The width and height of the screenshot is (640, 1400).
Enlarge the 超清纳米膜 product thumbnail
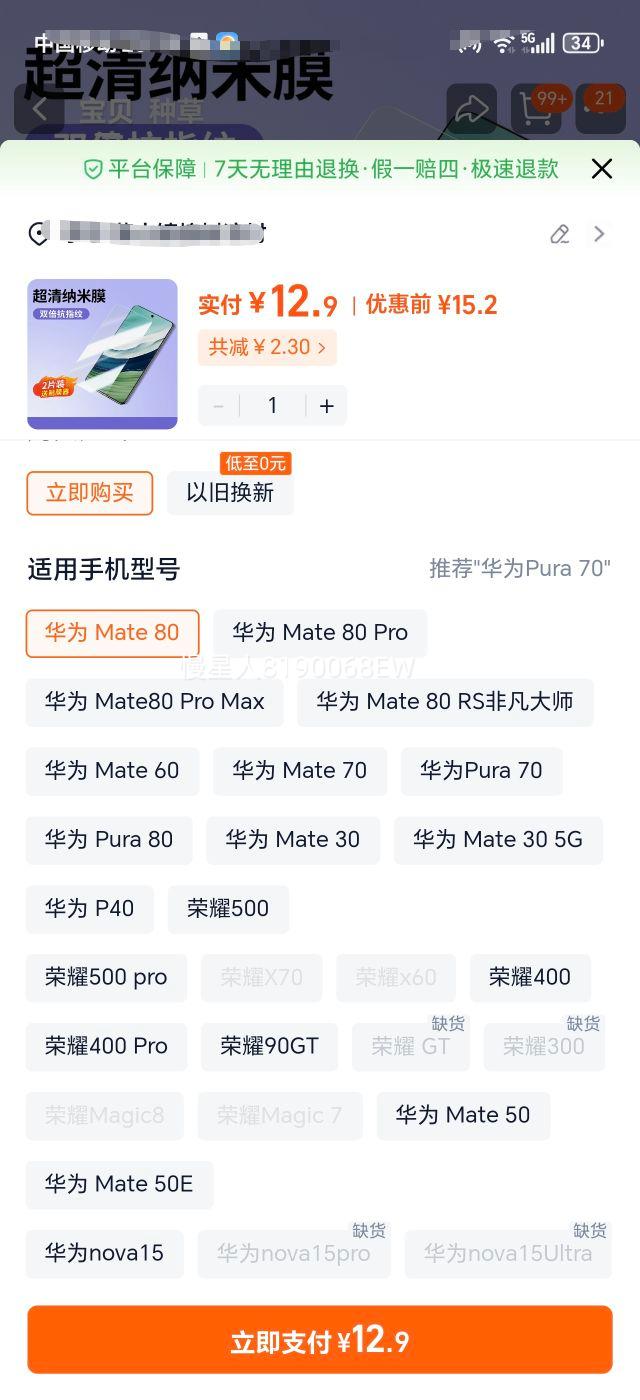(x=102, y=354)
